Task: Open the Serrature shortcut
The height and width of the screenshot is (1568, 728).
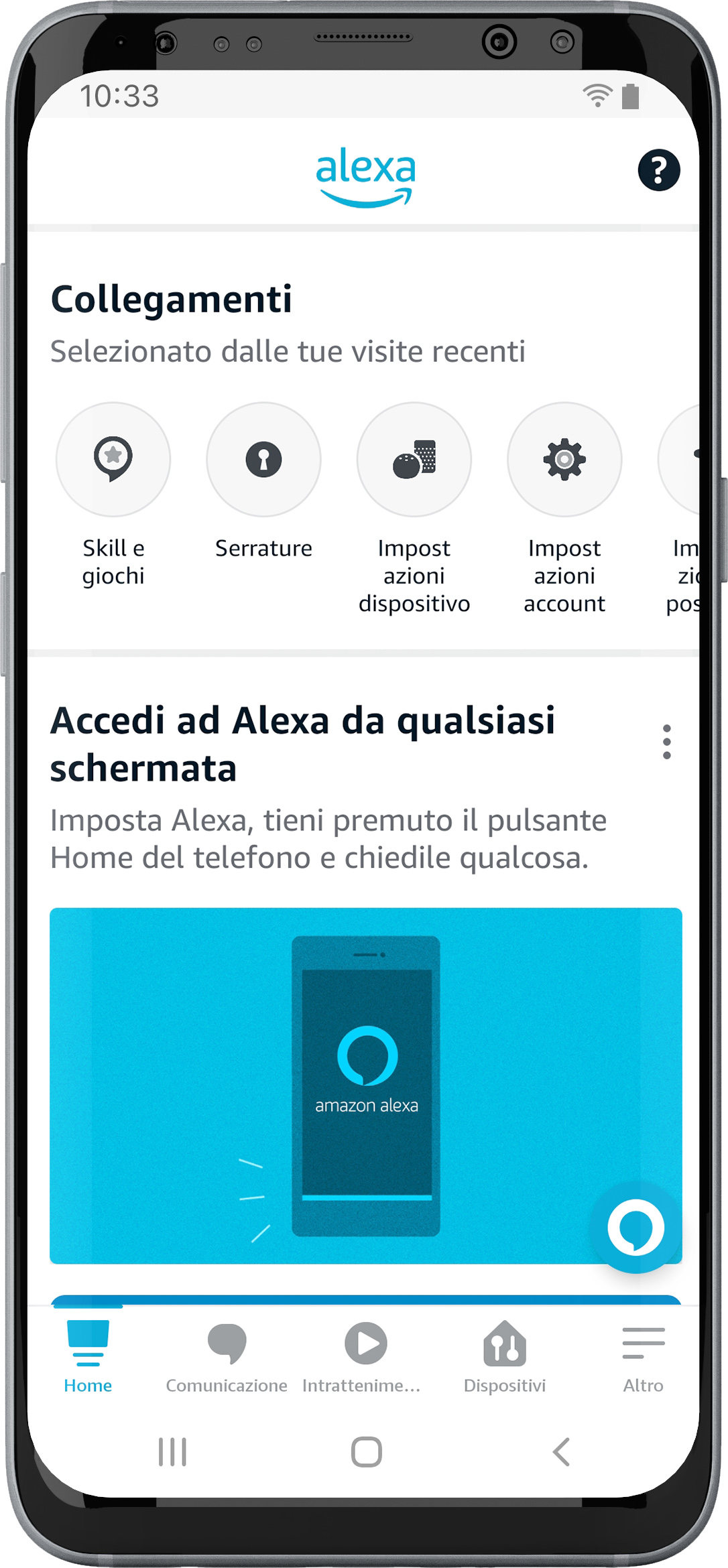Action: 263,460
